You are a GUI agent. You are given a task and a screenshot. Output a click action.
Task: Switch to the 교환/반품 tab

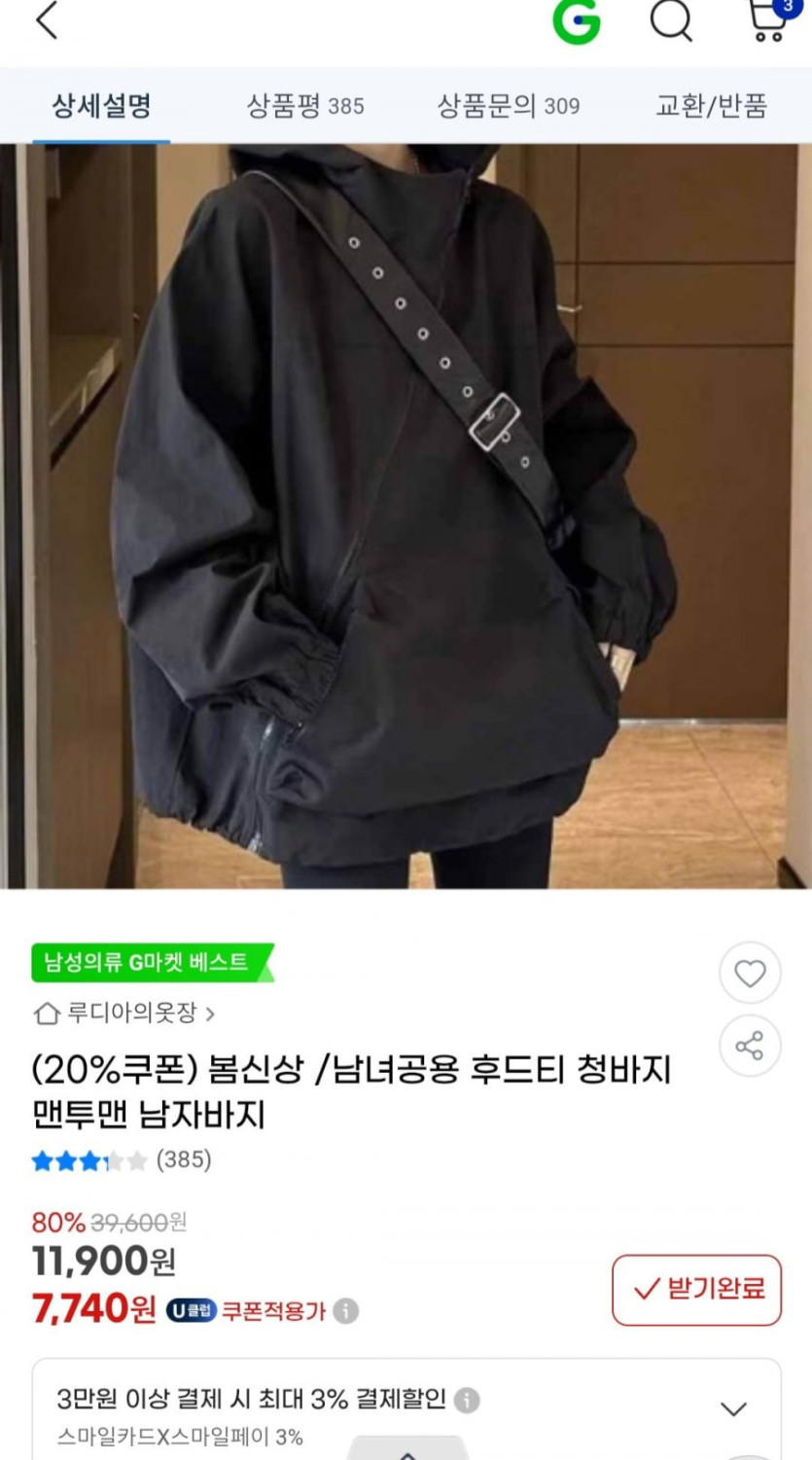click(x=712, y=105)
